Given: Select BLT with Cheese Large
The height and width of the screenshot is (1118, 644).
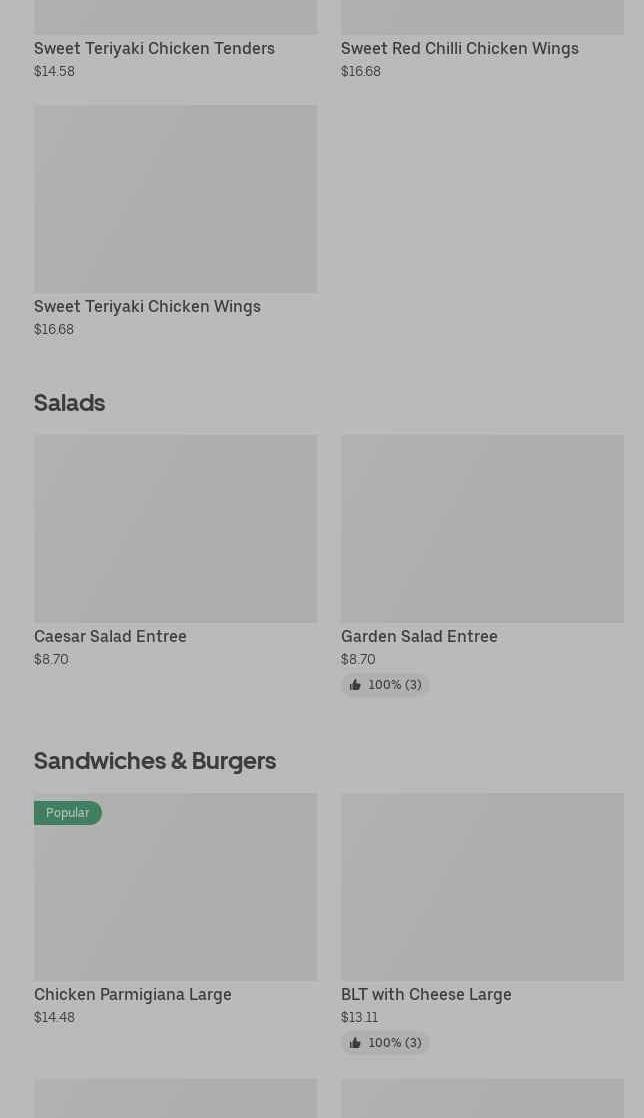Looking at the screenshot, I should pos(481,888).
